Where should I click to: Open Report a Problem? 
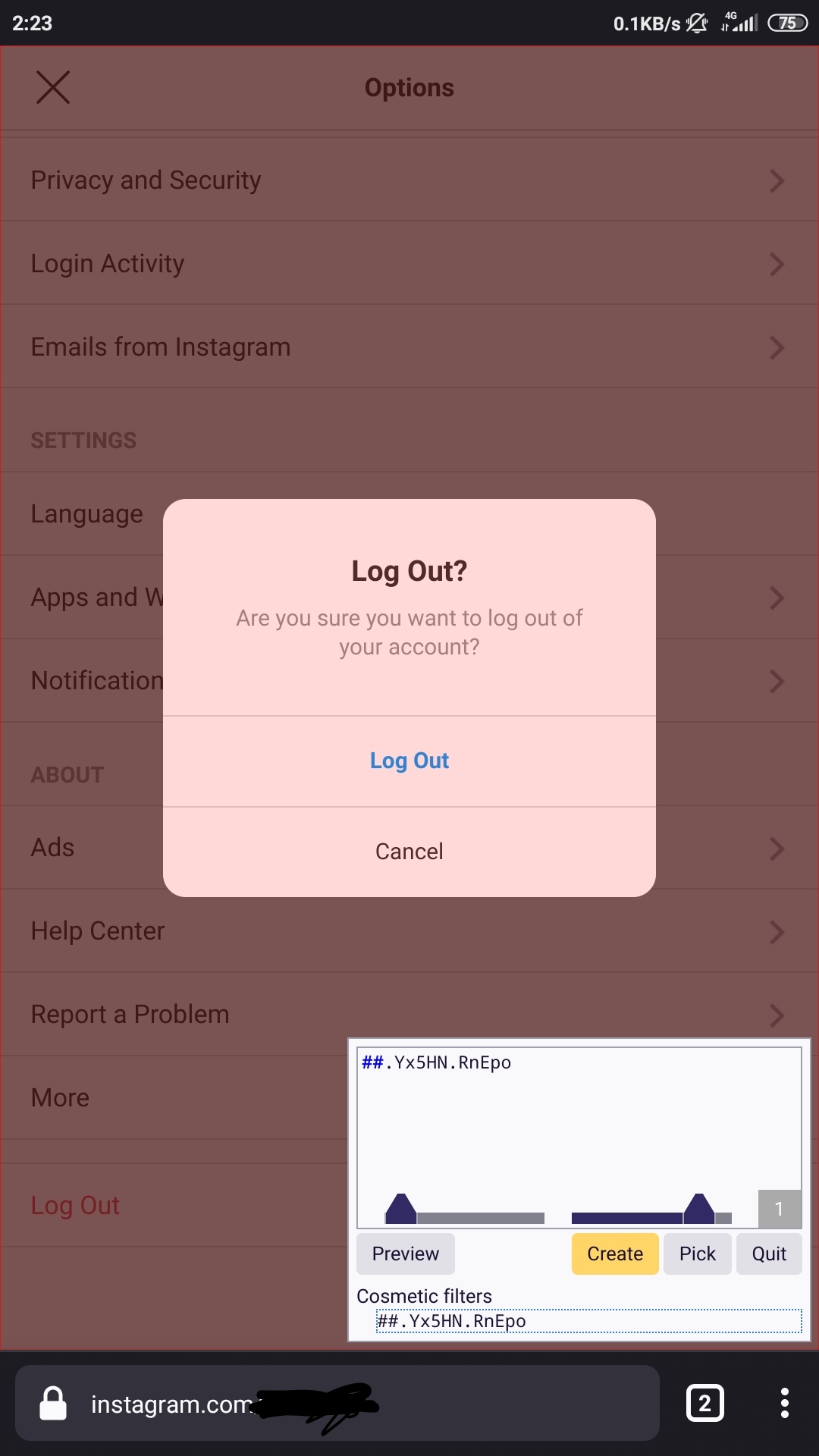tap(409, 1014)
